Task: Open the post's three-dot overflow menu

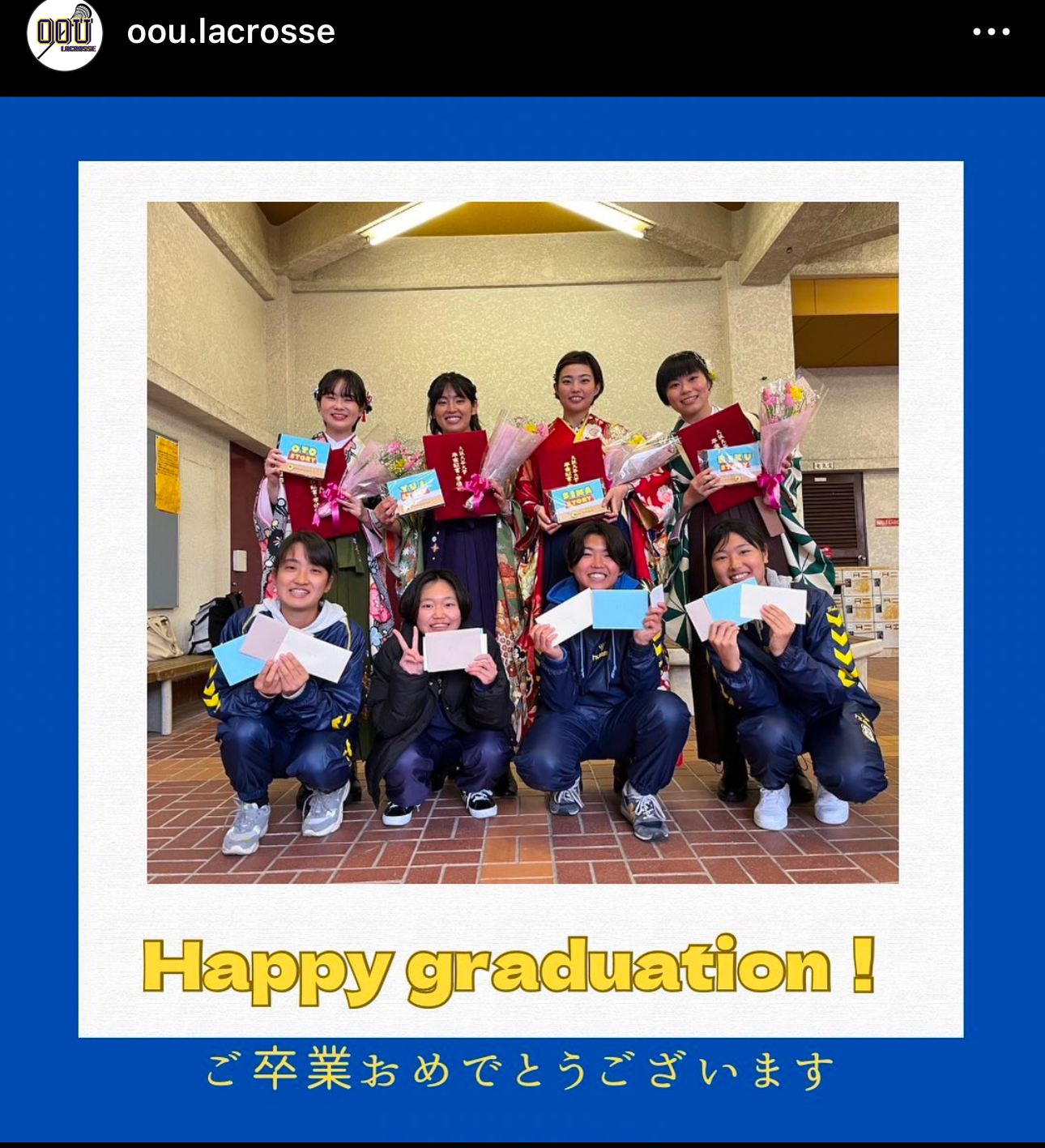Action: tap(991, 32)
